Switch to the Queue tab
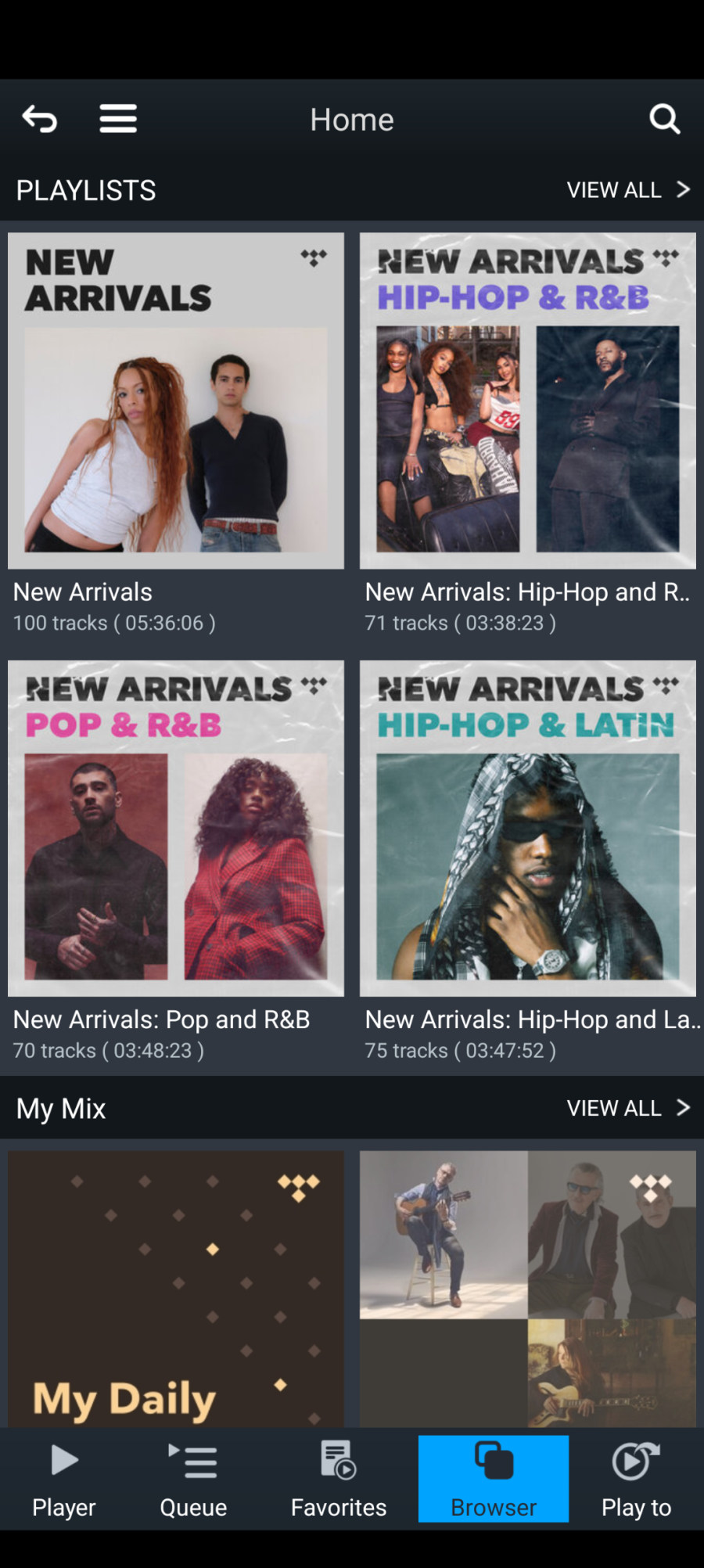The width and height of the screenshot is (704, 1568). pos(193,1479)
